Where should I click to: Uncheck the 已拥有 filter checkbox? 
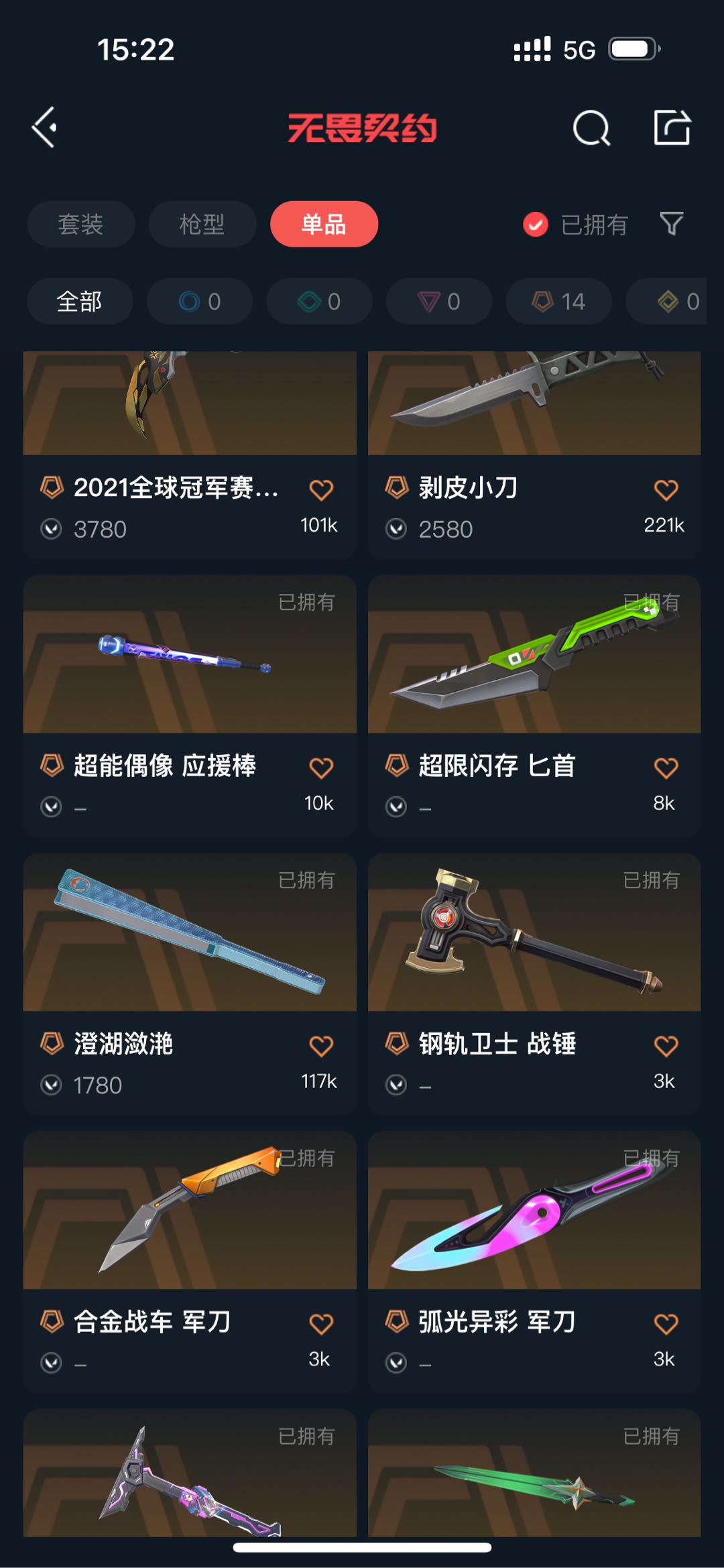click(536, 225)
